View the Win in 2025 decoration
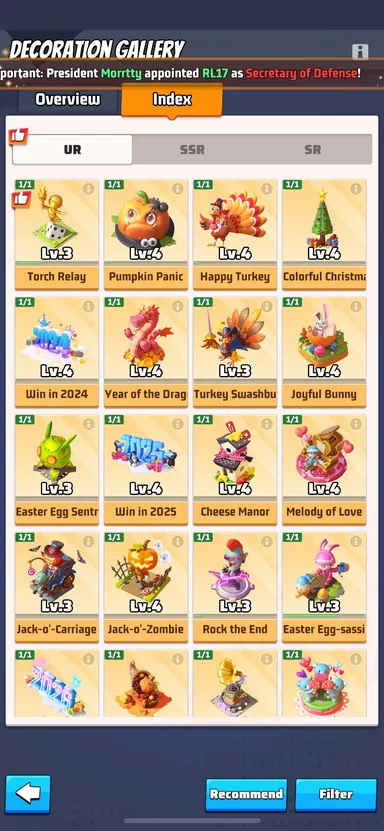The height and width of the screenshot is (831, 384). (x=146, y=470)
